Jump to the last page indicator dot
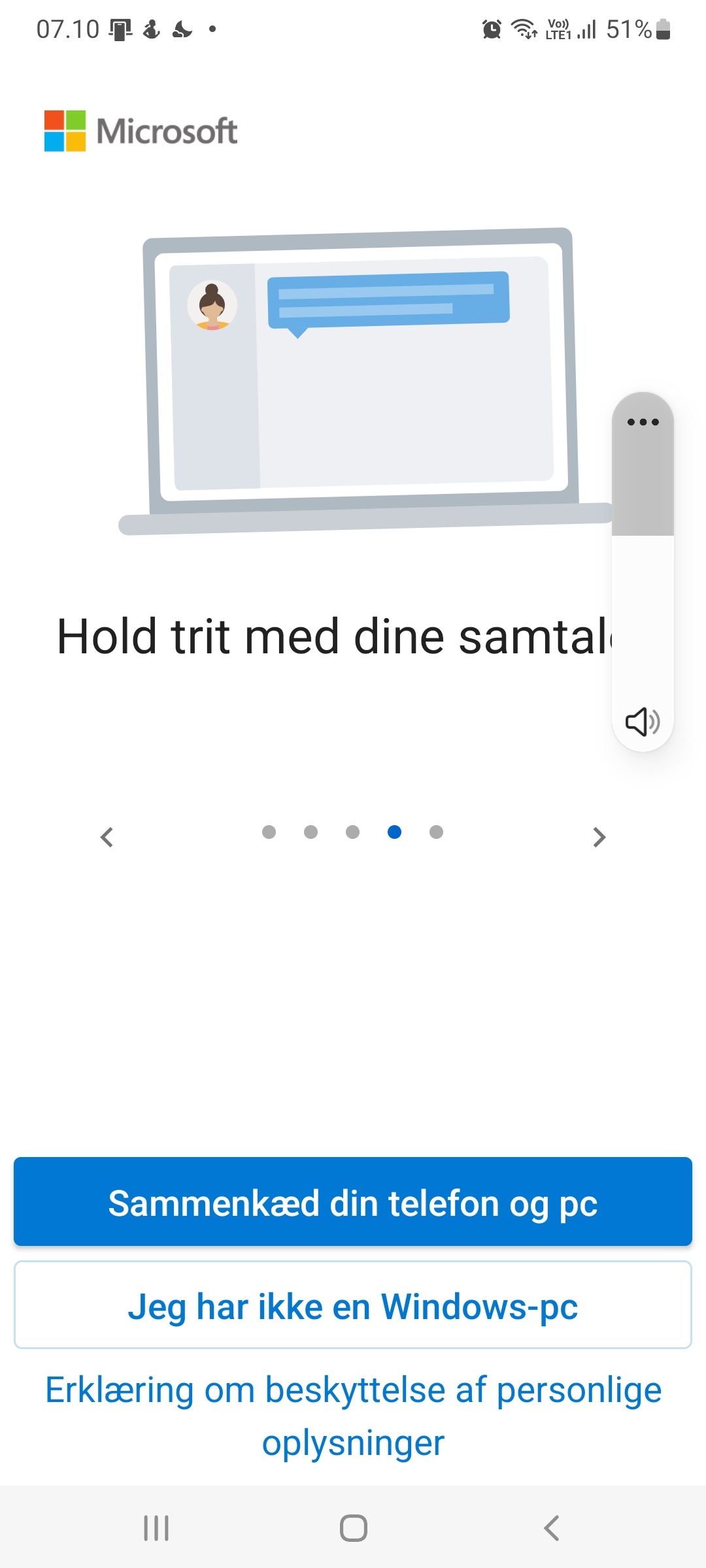 click(436, 832)
